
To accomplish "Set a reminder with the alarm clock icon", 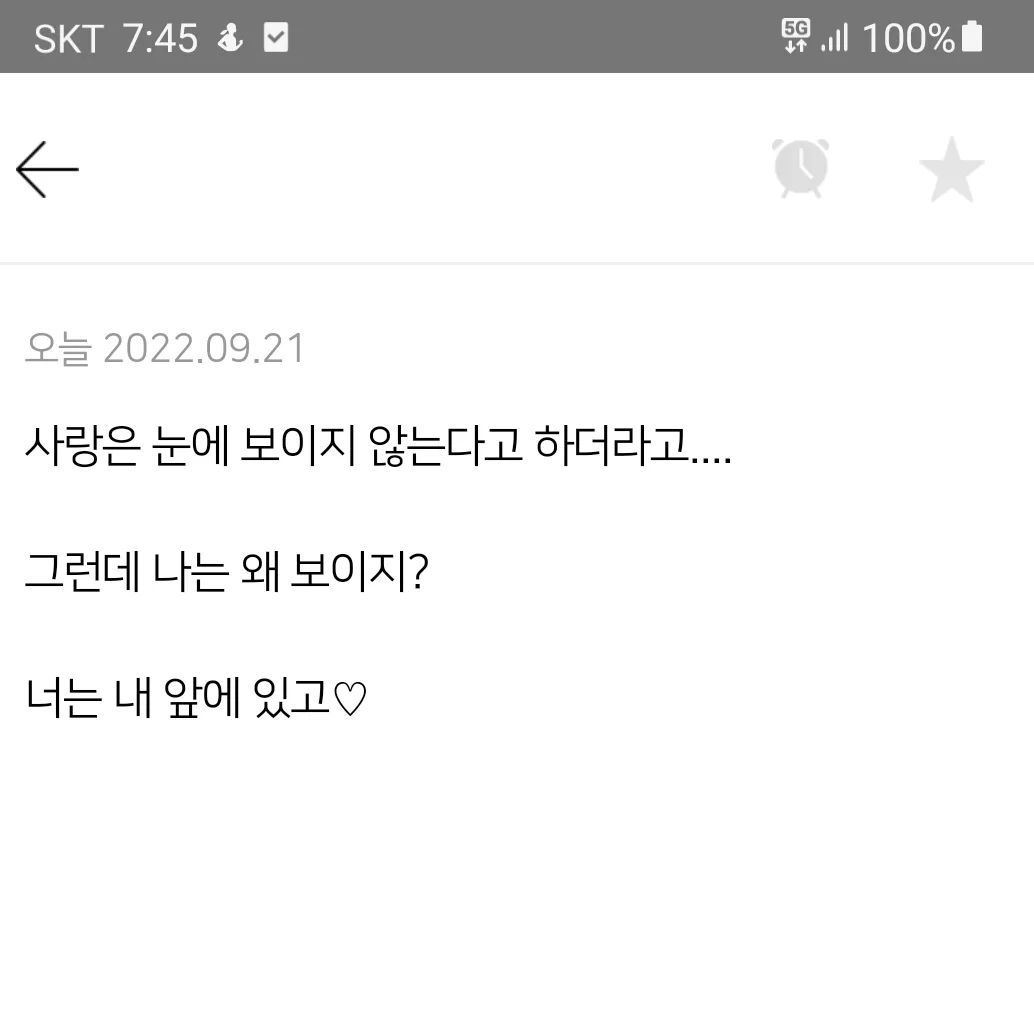I will point(801,168).
